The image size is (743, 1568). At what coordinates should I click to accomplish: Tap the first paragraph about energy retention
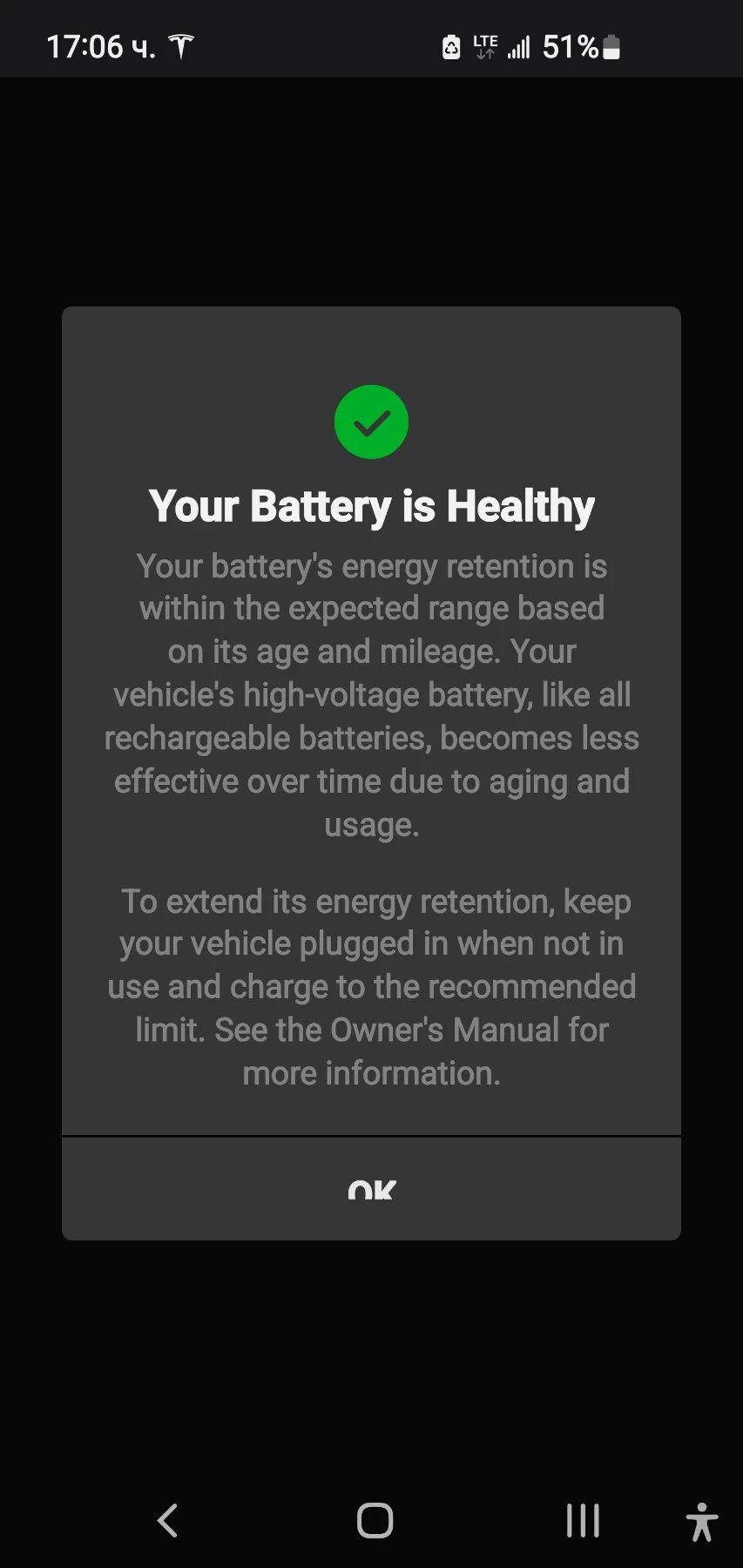pyautogui.click(x=371, y=694)
